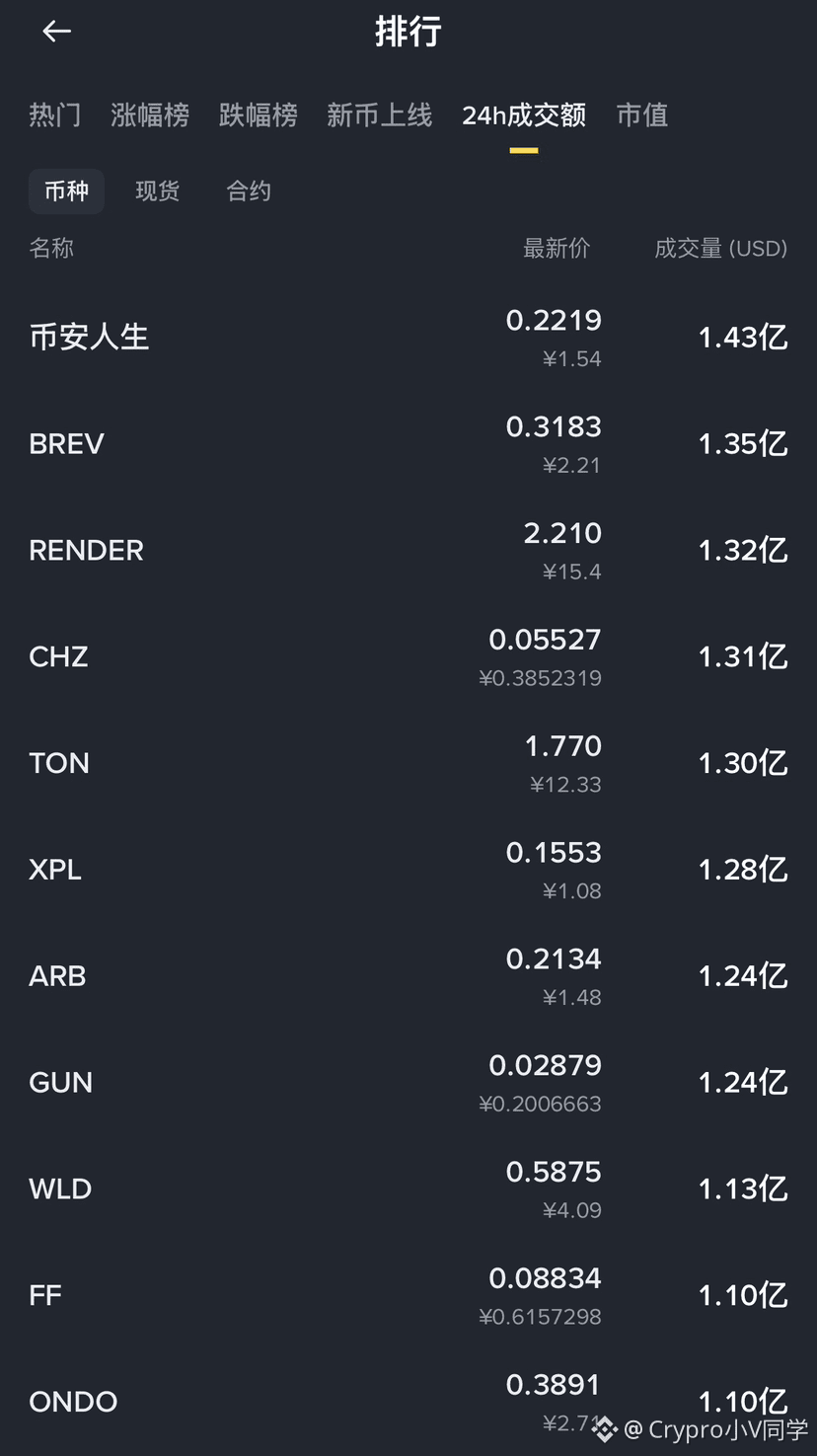This screenshot has width=817, height=1456.
Task: Sort by 成交量 (USD) column header
Action: (x=721, y=249)
